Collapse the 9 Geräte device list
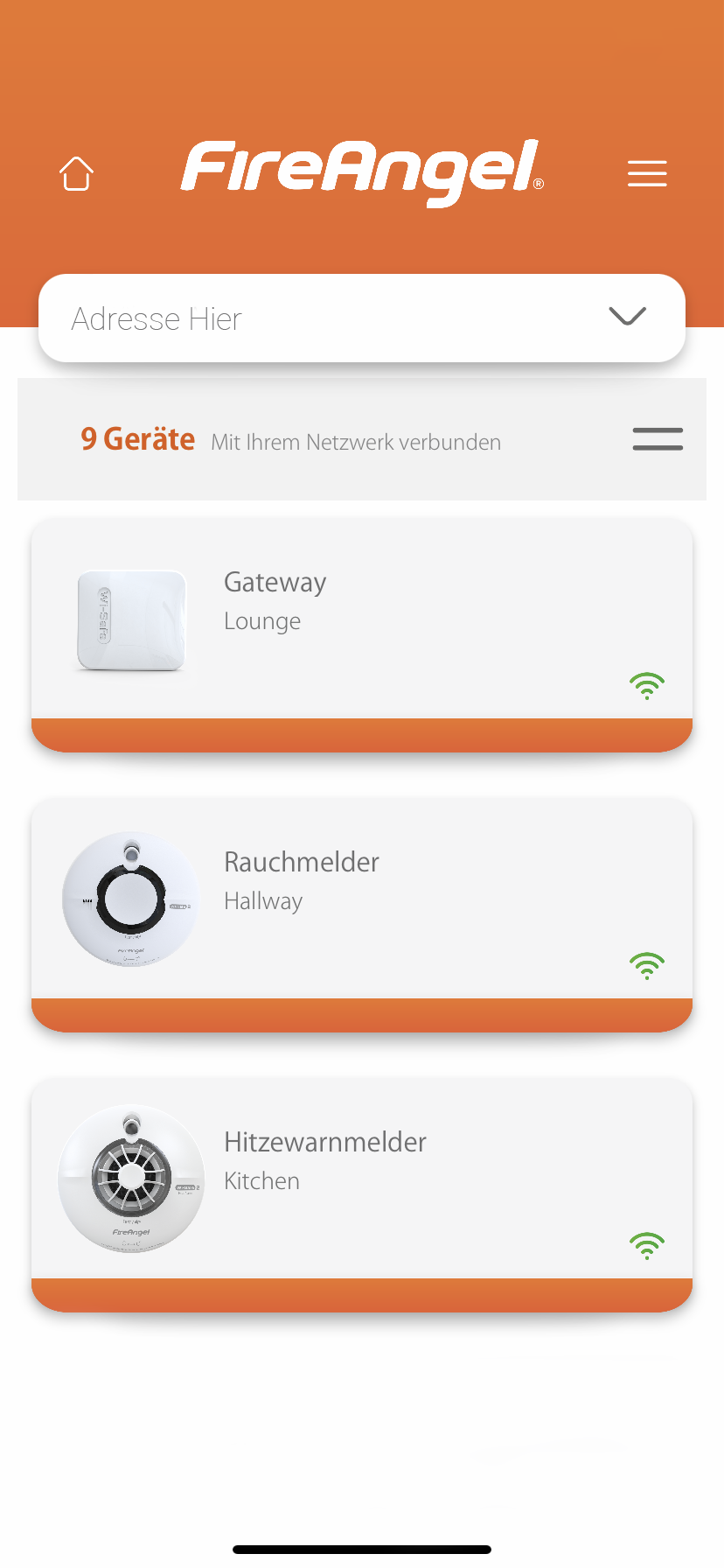 click(658, 439)
